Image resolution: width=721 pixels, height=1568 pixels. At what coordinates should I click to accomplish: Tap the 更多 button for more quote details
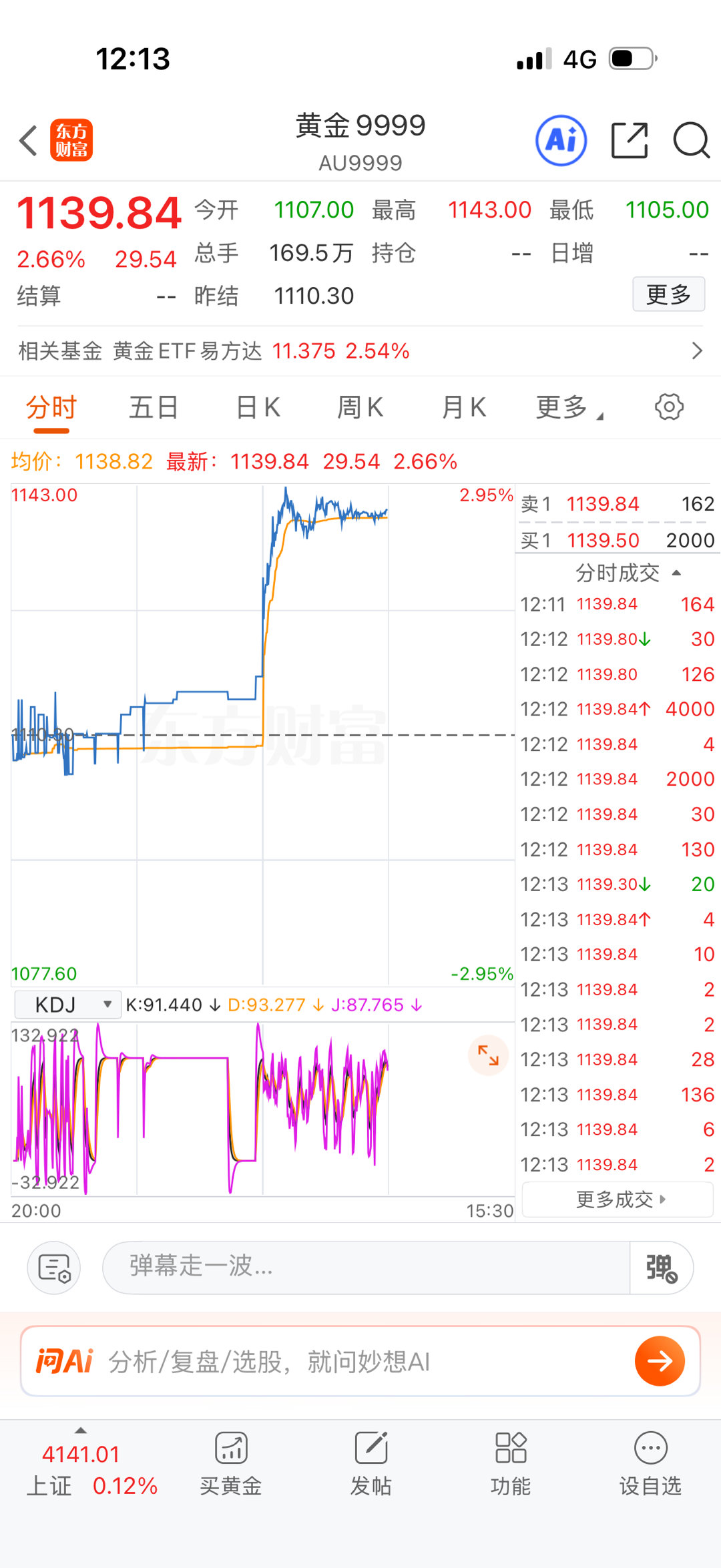(x=668, y=294)
